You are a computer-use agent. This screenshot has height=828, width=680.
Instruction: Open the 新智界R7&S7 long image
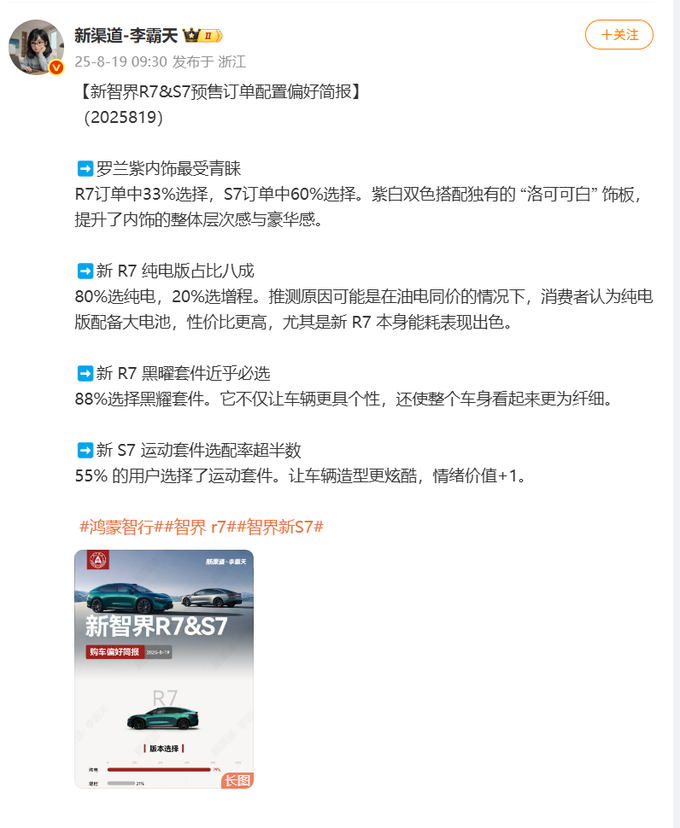(164, 669)
